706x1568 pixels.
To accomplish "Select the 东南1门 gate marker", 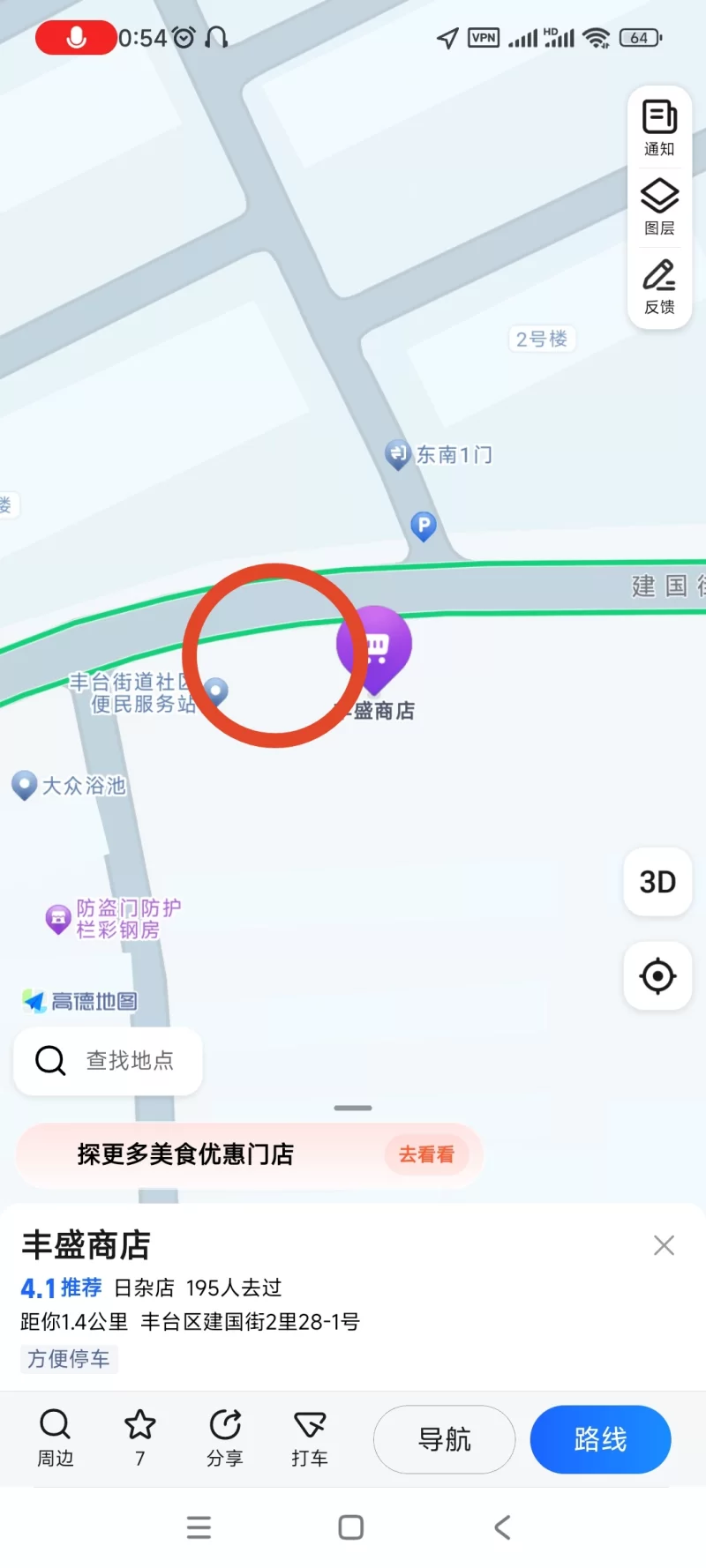I will point(399,454).
